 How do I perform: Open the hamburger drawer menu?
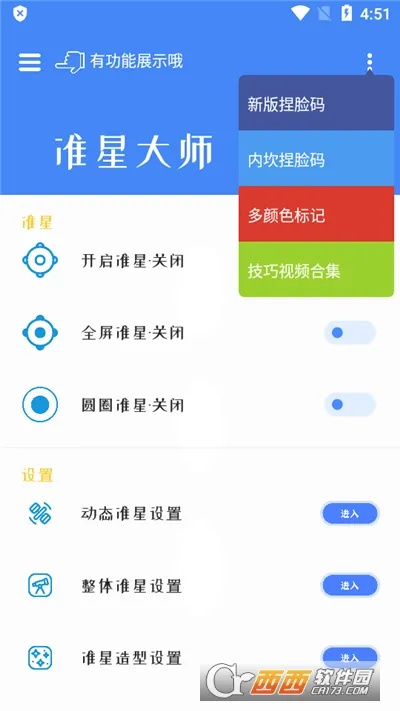click(30, 63)
